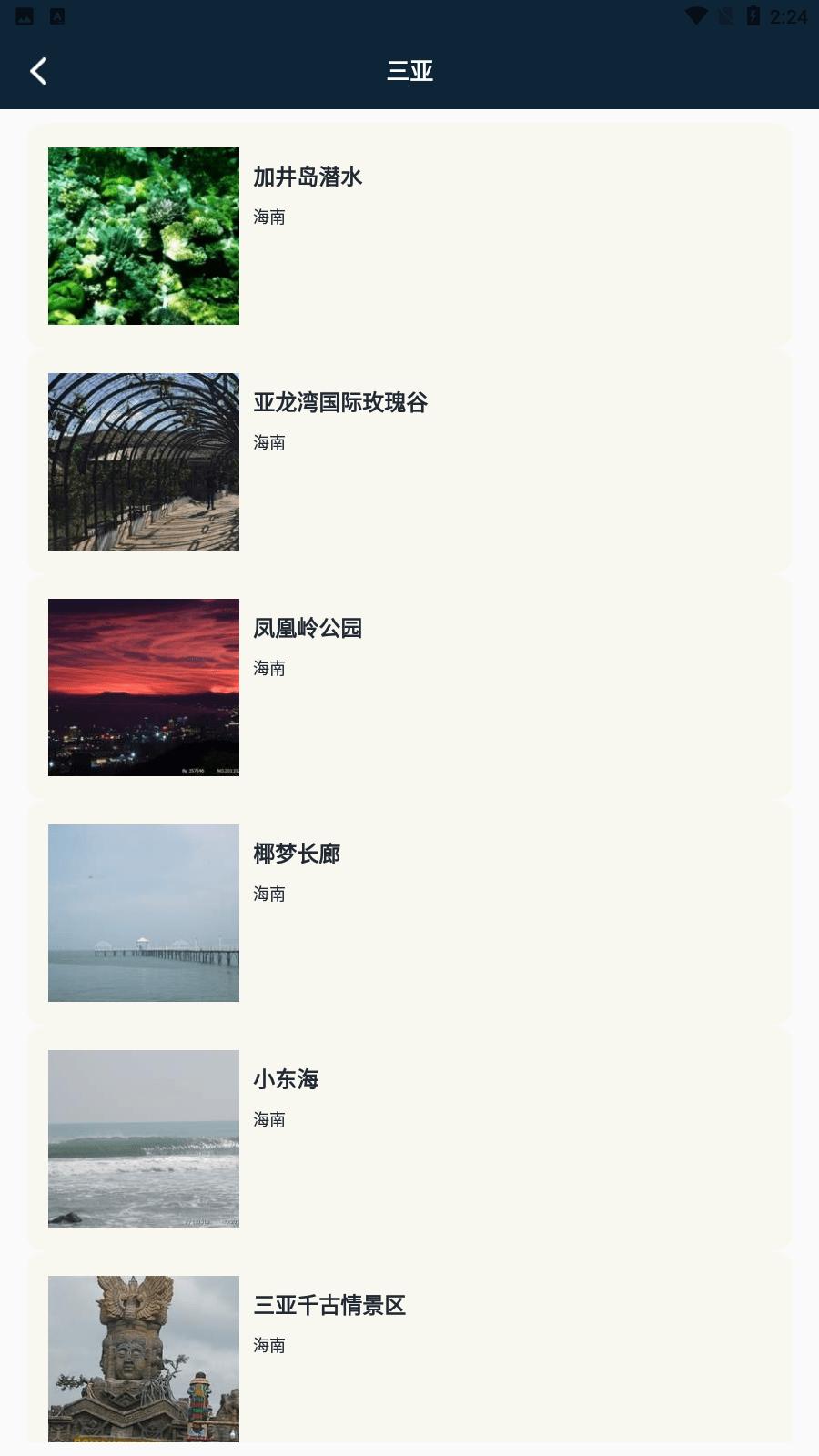Image resolution: width=819 pixels, height=1456 pixels.
Task: Open the 椰梦长廊 listing
Action: click(409, 912)
